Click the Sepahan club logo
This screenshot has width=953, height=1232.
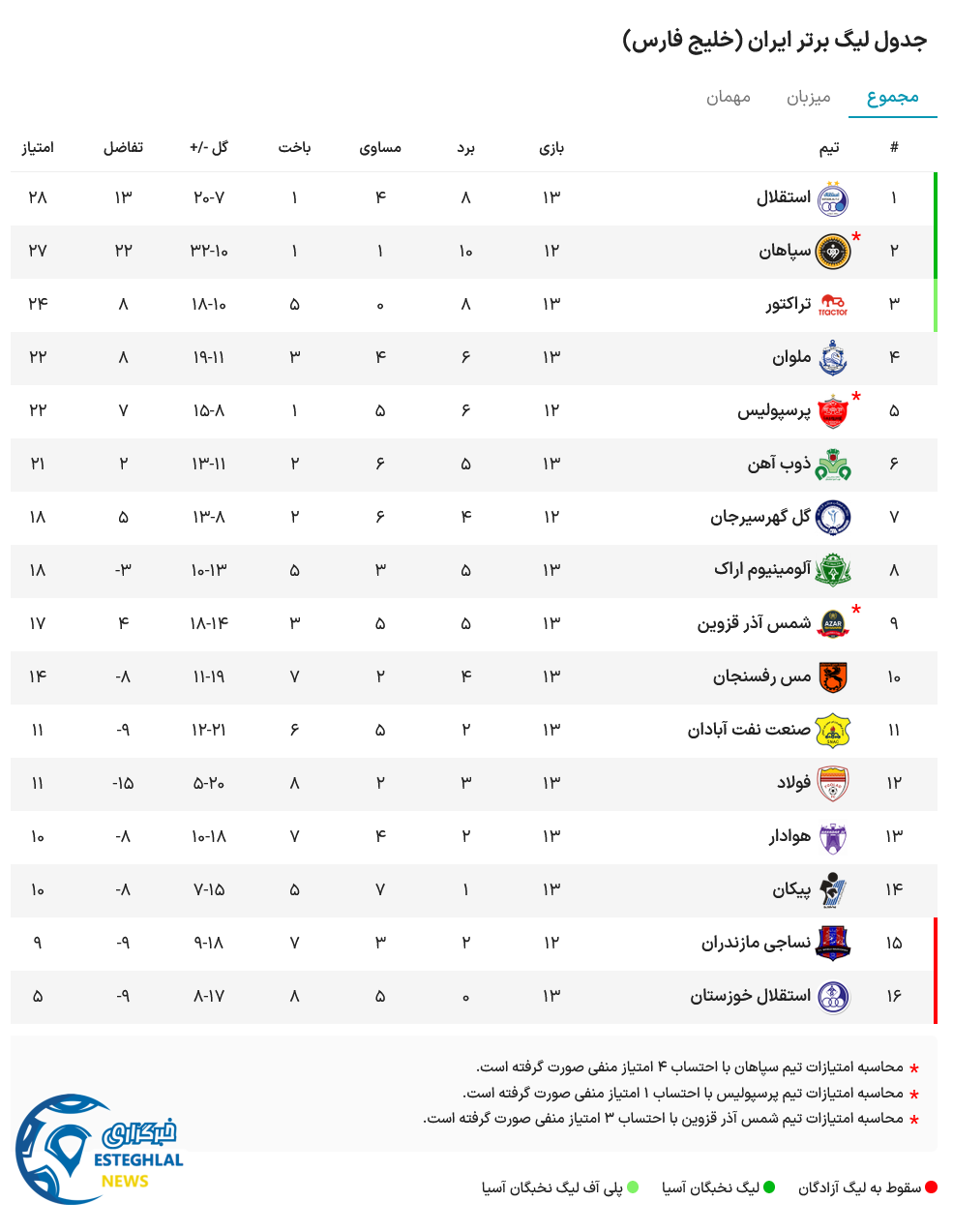[x=833, y=251]
